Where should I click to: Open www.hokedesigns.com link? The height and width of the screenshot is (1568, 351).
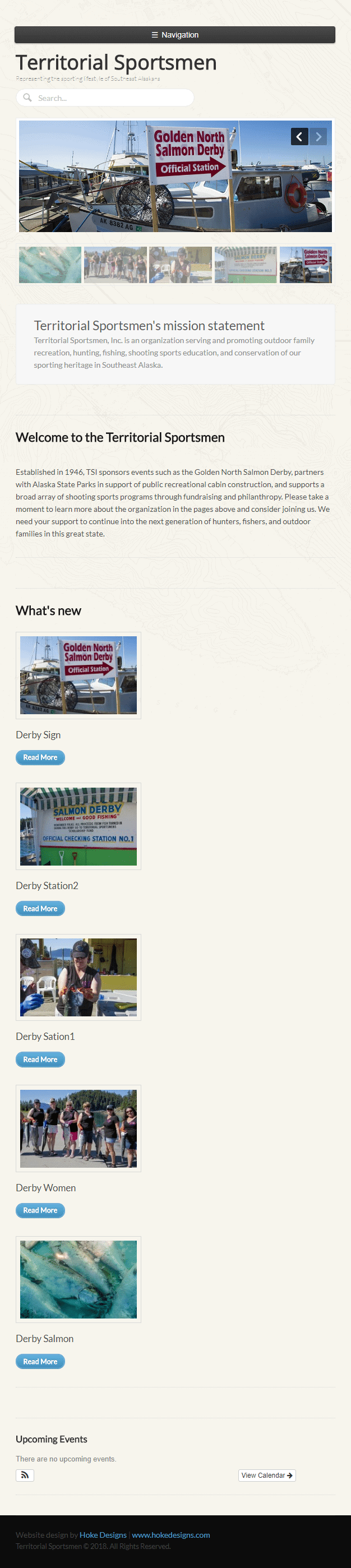[x=171, y=1534]
